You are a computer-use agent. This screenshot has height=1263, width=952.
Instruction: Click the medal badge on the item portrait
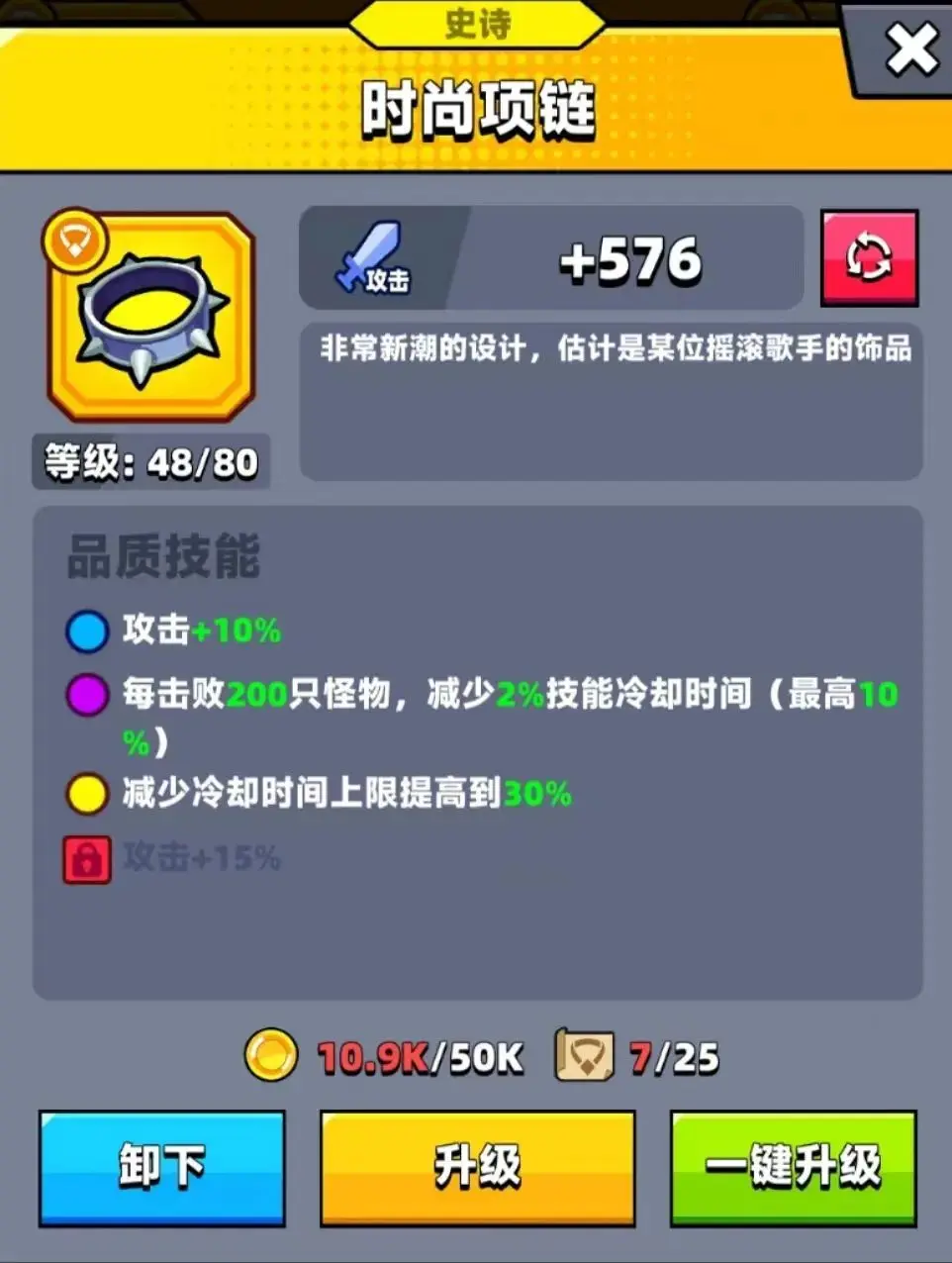(x=75, y=243)
